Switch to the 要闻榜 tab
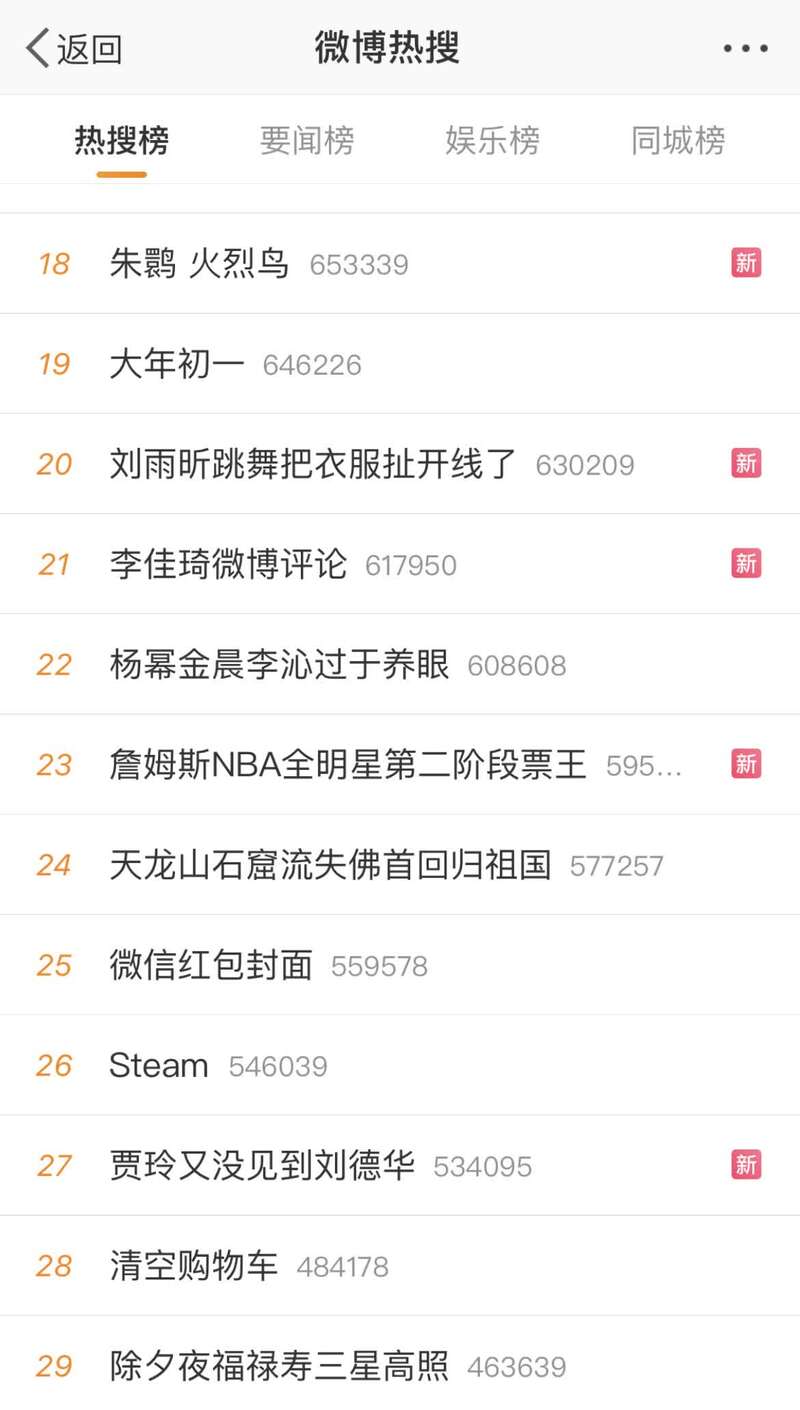 coord(307,141)
